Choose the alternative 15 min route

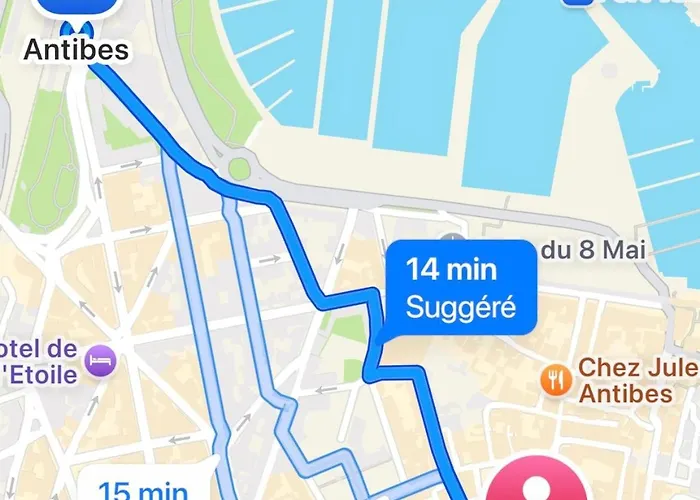(146, 487)
